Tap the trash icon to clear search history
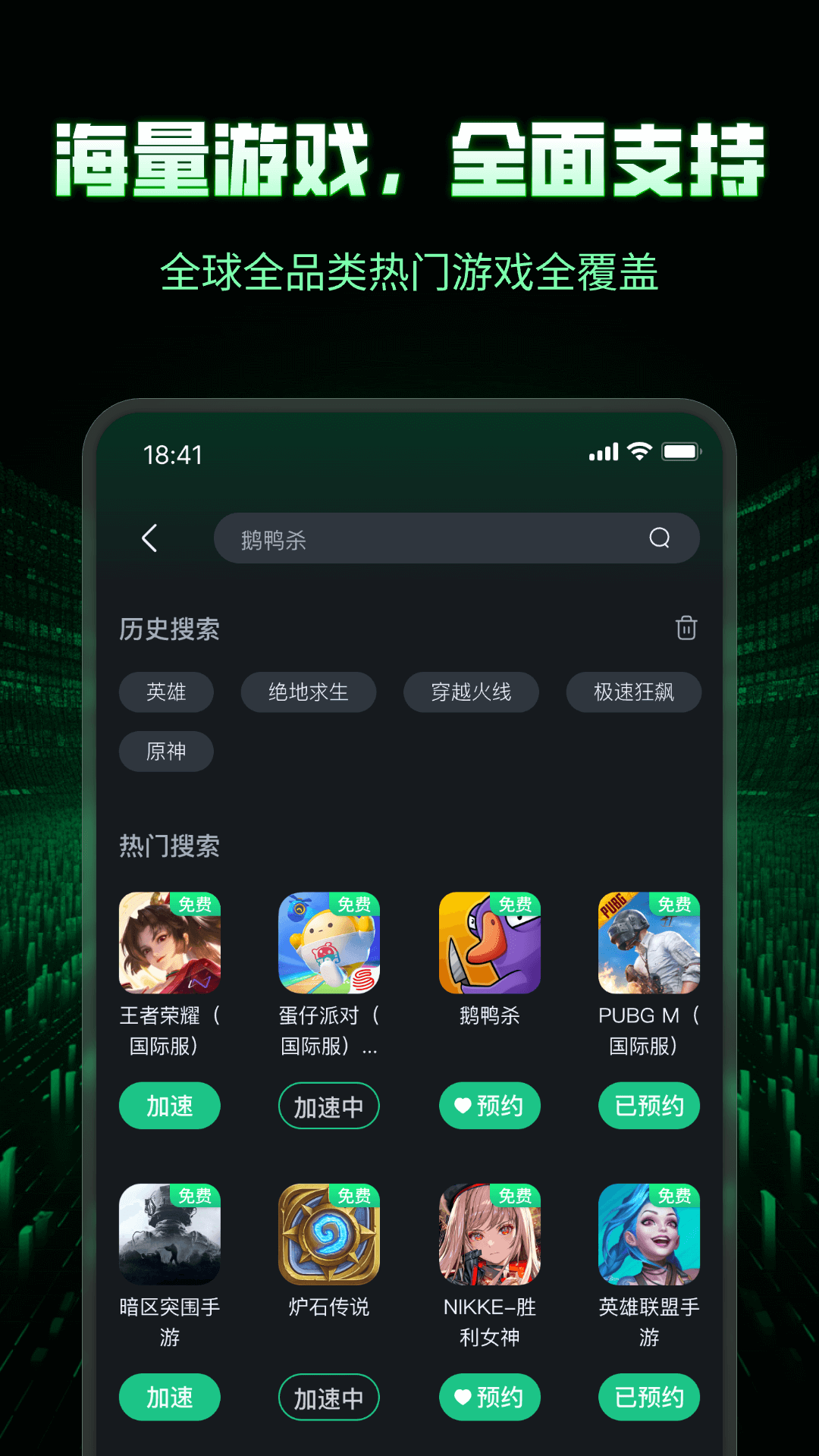819x1456 pixels. [686, 628]
